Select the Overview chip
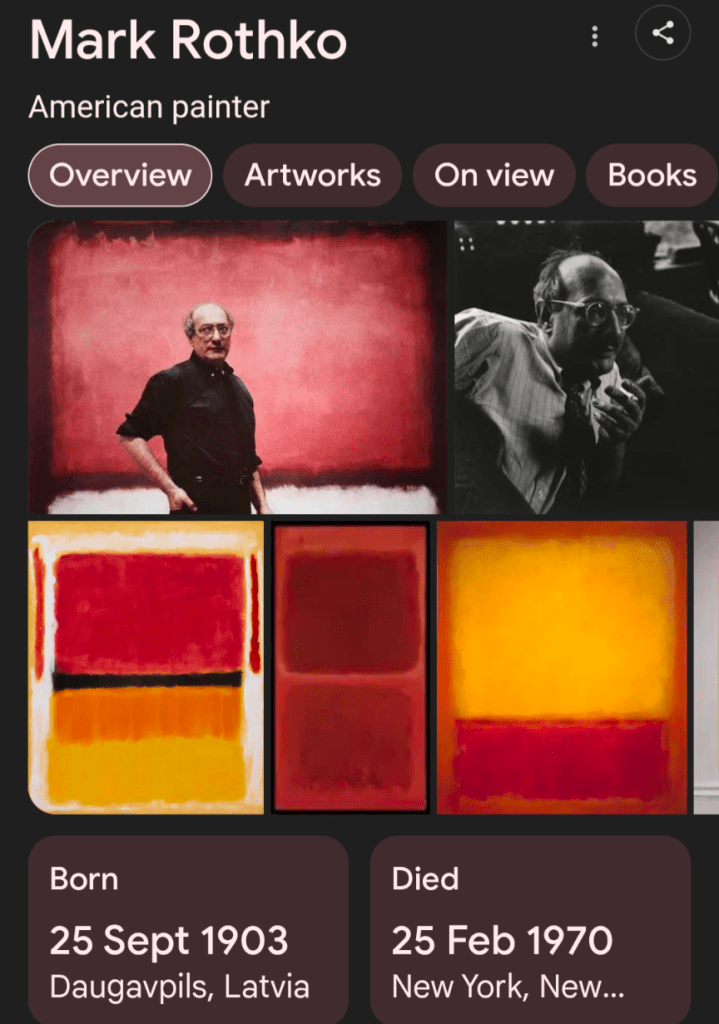The image size is (719, 1024). click(x=120, y=175)
